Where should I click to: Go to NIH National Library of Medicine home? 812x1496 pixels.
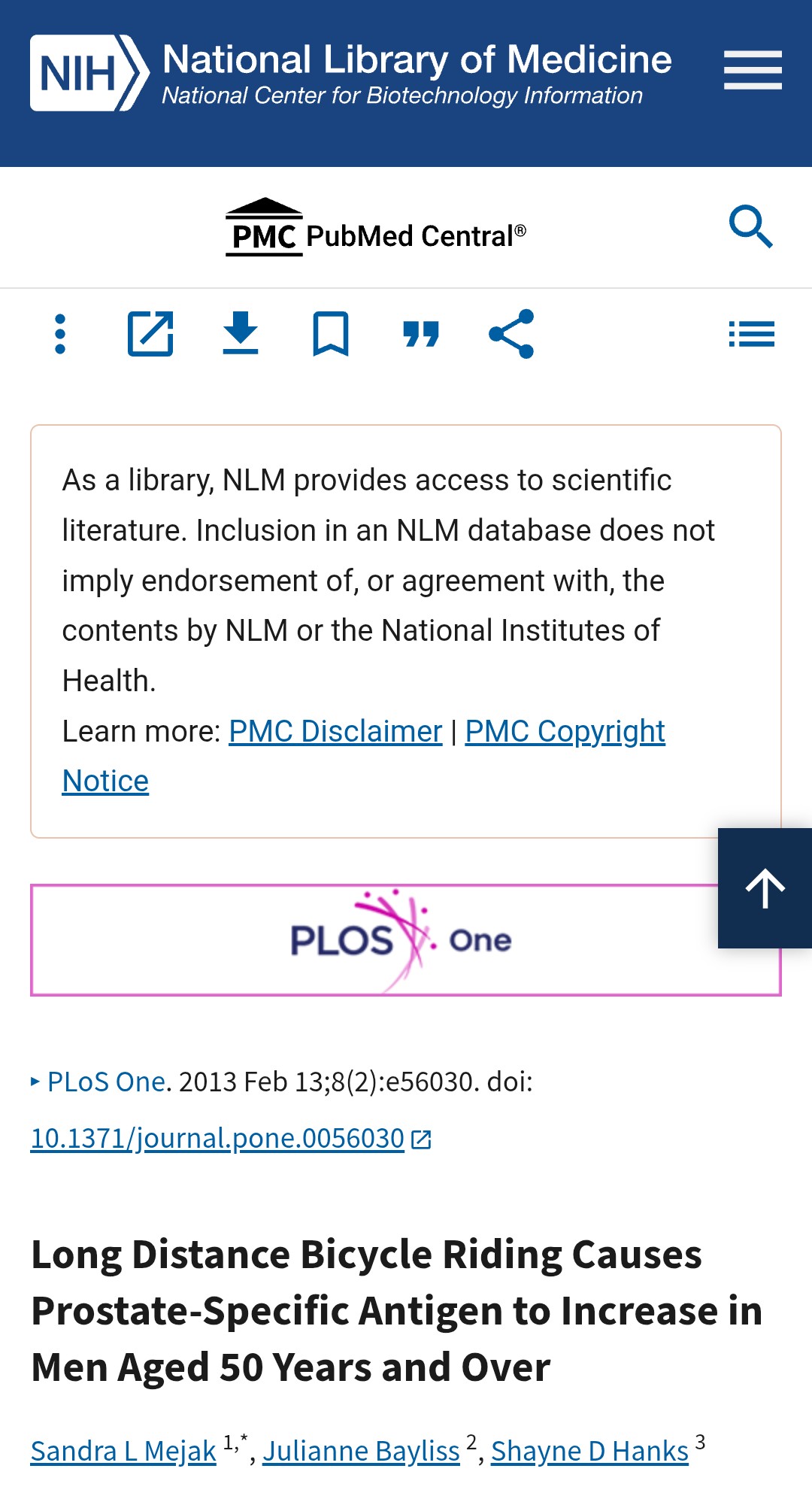pyautogui.click(x=351, y=73)
